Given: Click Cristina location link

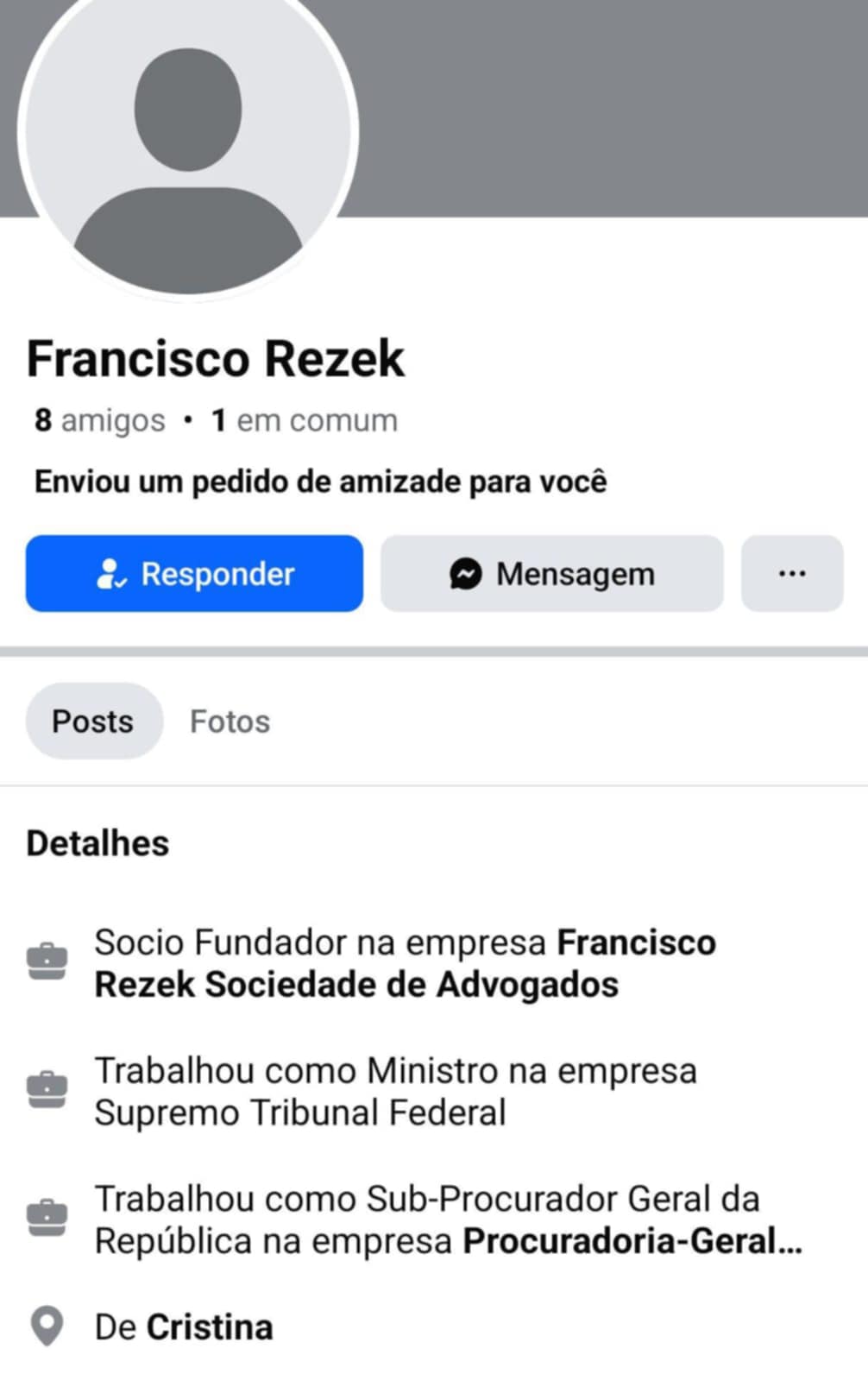Looking at the screenshot, I should (210, 1326).
